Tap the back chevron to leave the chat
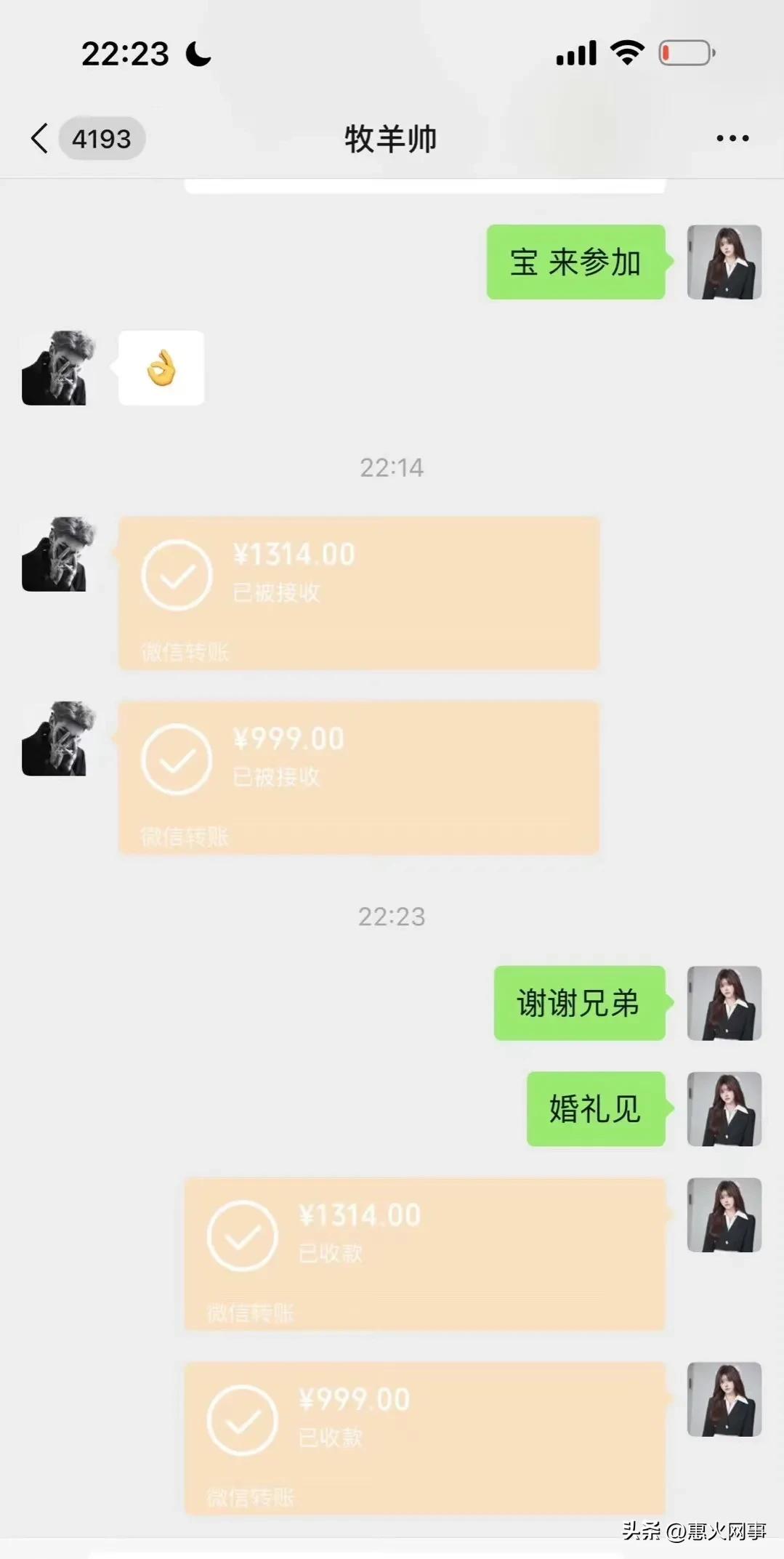Image resolution: width=784 pixels, height=1559 pixels. pyautogui.click(x=40, y=138)
